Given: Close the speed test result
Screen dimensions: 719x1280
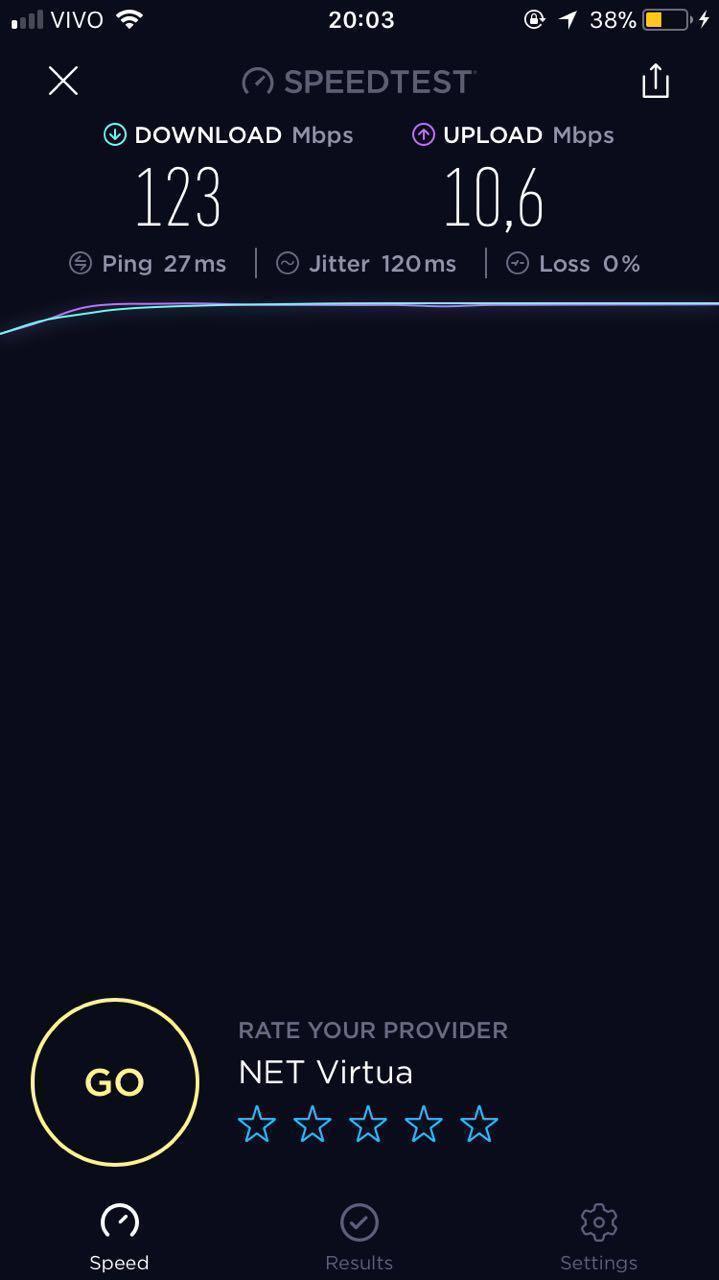Looking at the screenshot, I should coord(63,81).
